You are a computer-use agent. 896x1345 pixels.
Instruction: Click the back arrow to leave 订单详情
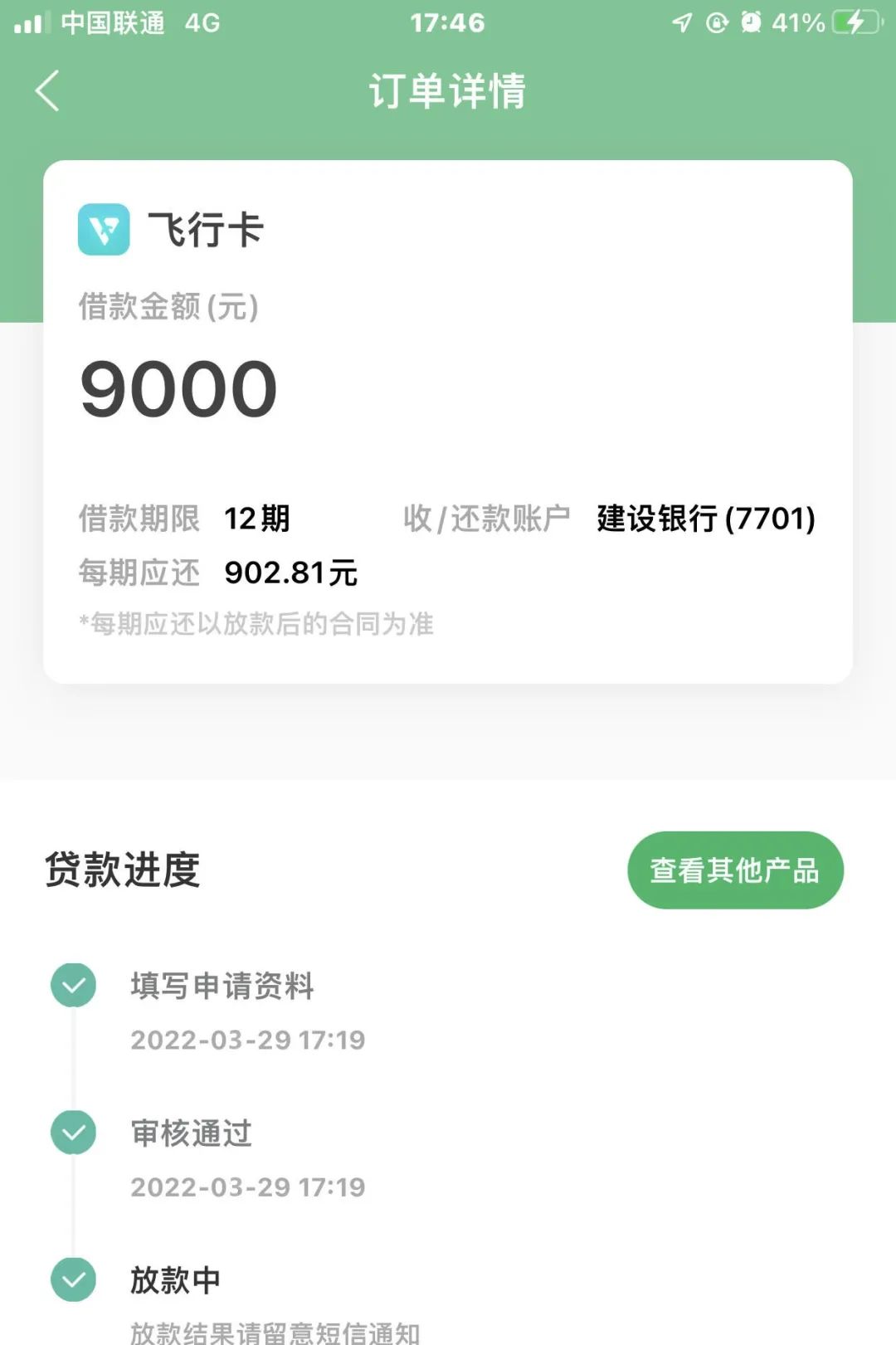(x=47, y=91)
